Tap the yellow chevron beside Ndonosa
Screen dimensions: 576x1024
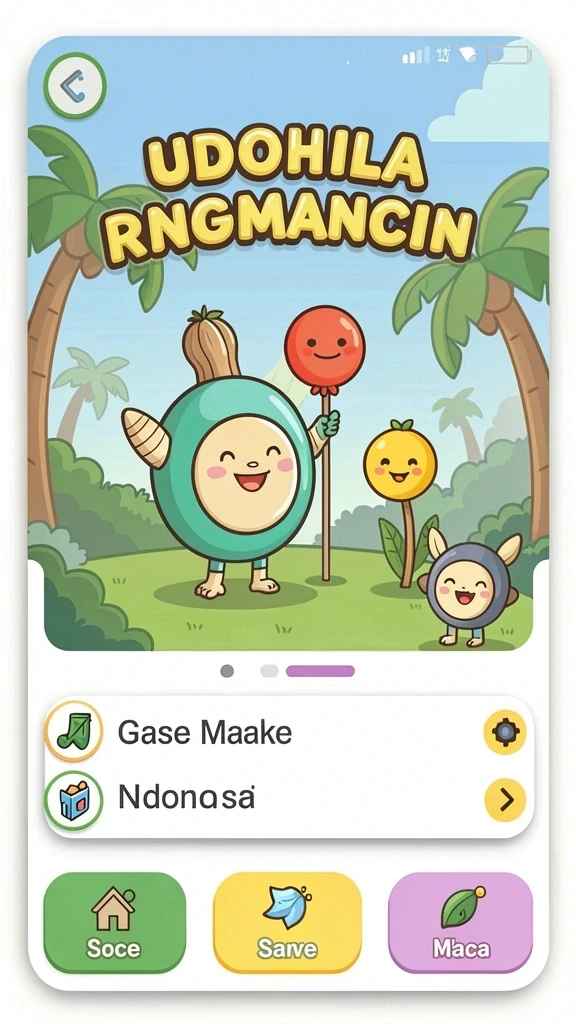click(505, 799)
